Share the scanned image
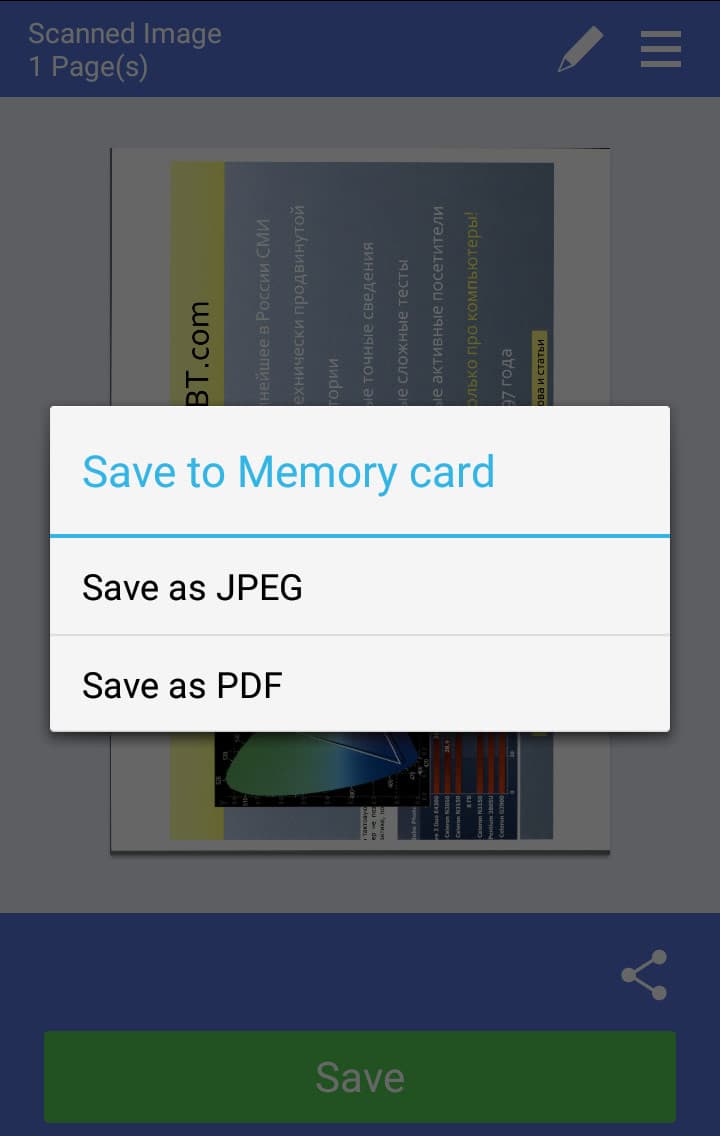Screen dimensions: 720x1136 pyautogui.click(x=644, y=975)
